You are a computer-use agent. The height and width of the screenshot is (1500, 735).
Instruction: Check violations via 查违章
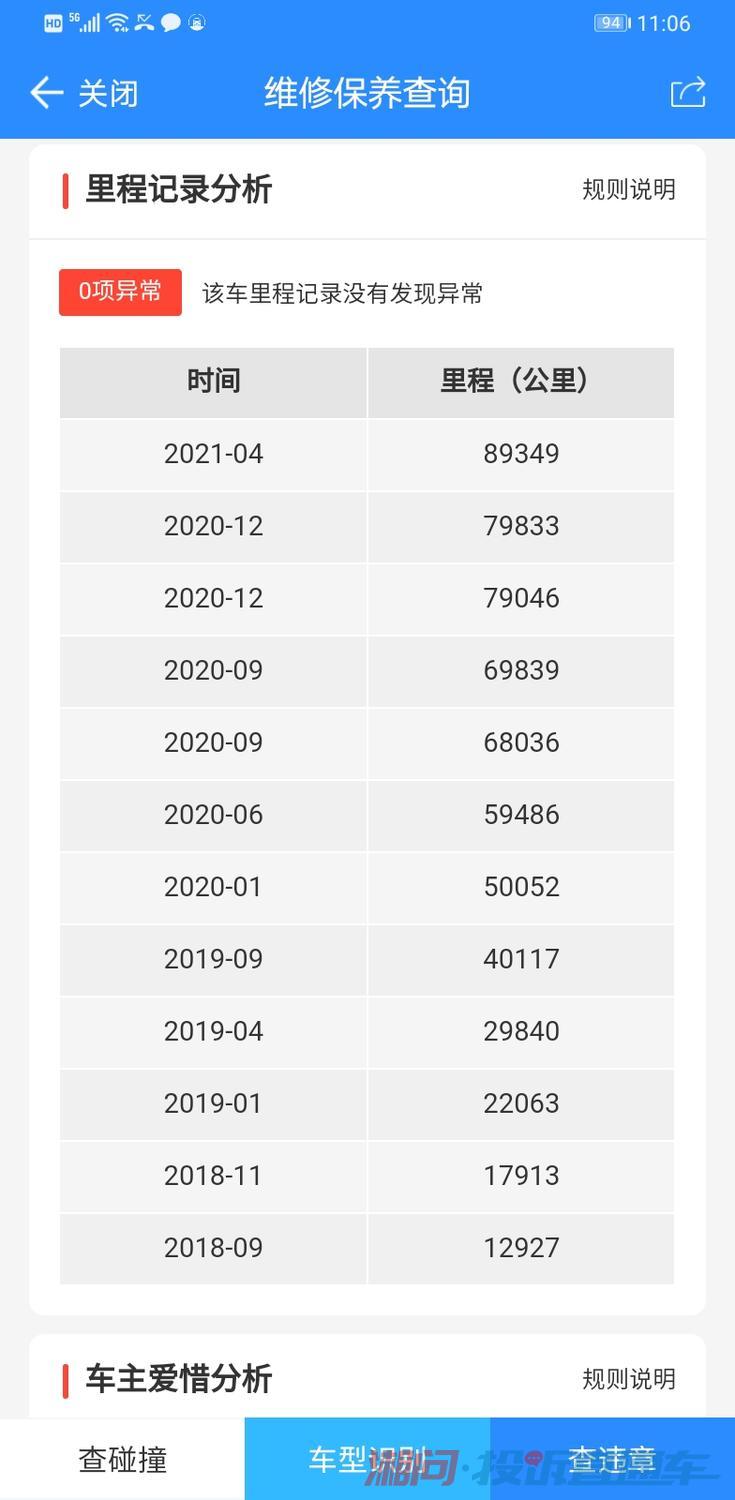coord(612,1459)
